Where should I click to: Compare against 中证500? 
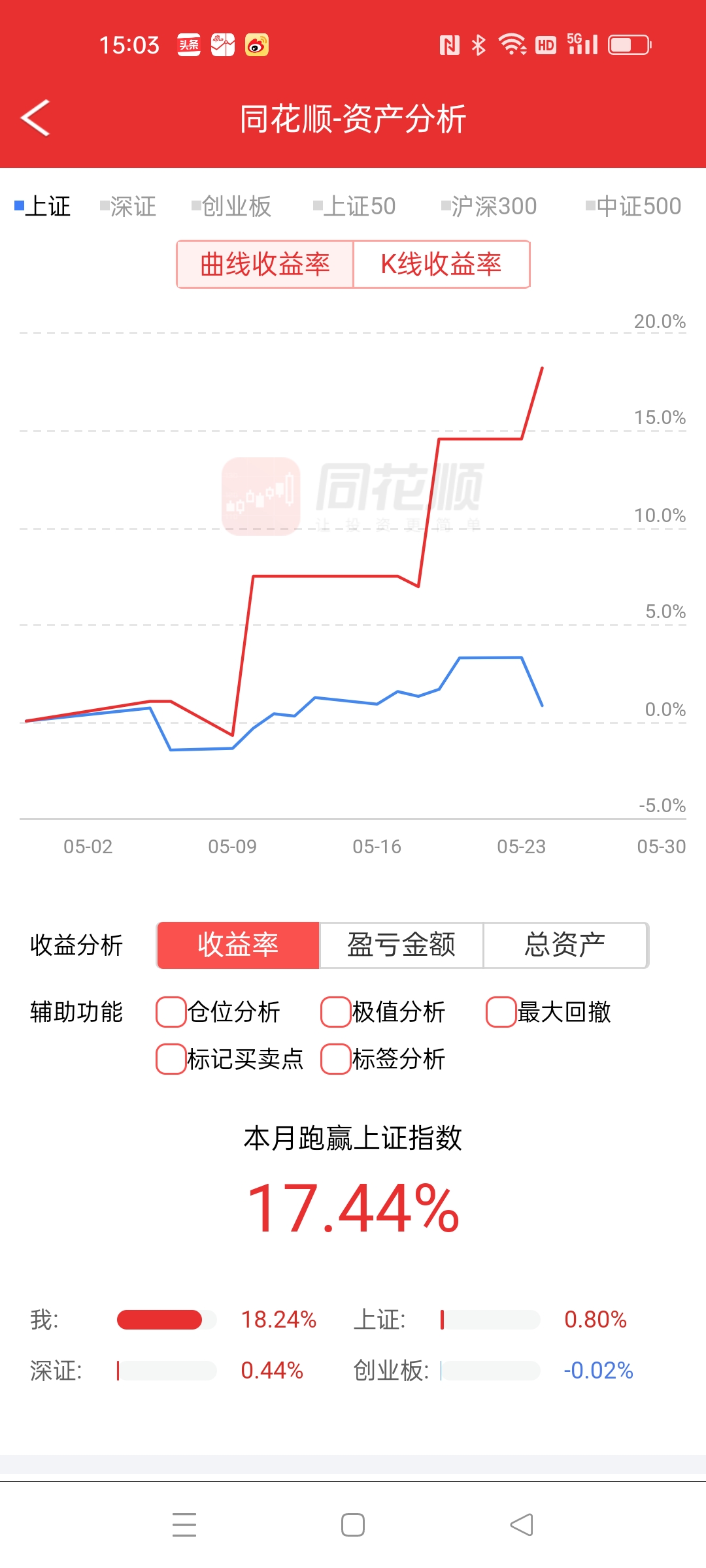(633, 206)
